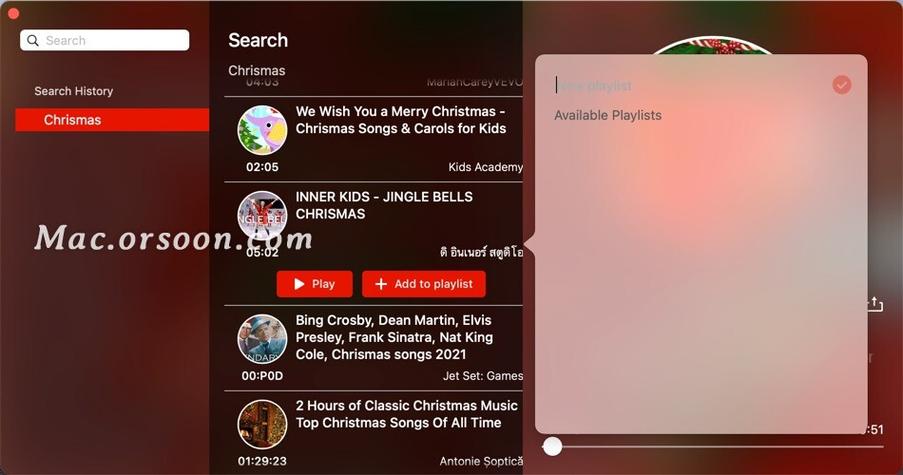Play INNER KIDS - JINGLE BELLS
This screenshot has width=903, height=475.
tap(314, 284)
